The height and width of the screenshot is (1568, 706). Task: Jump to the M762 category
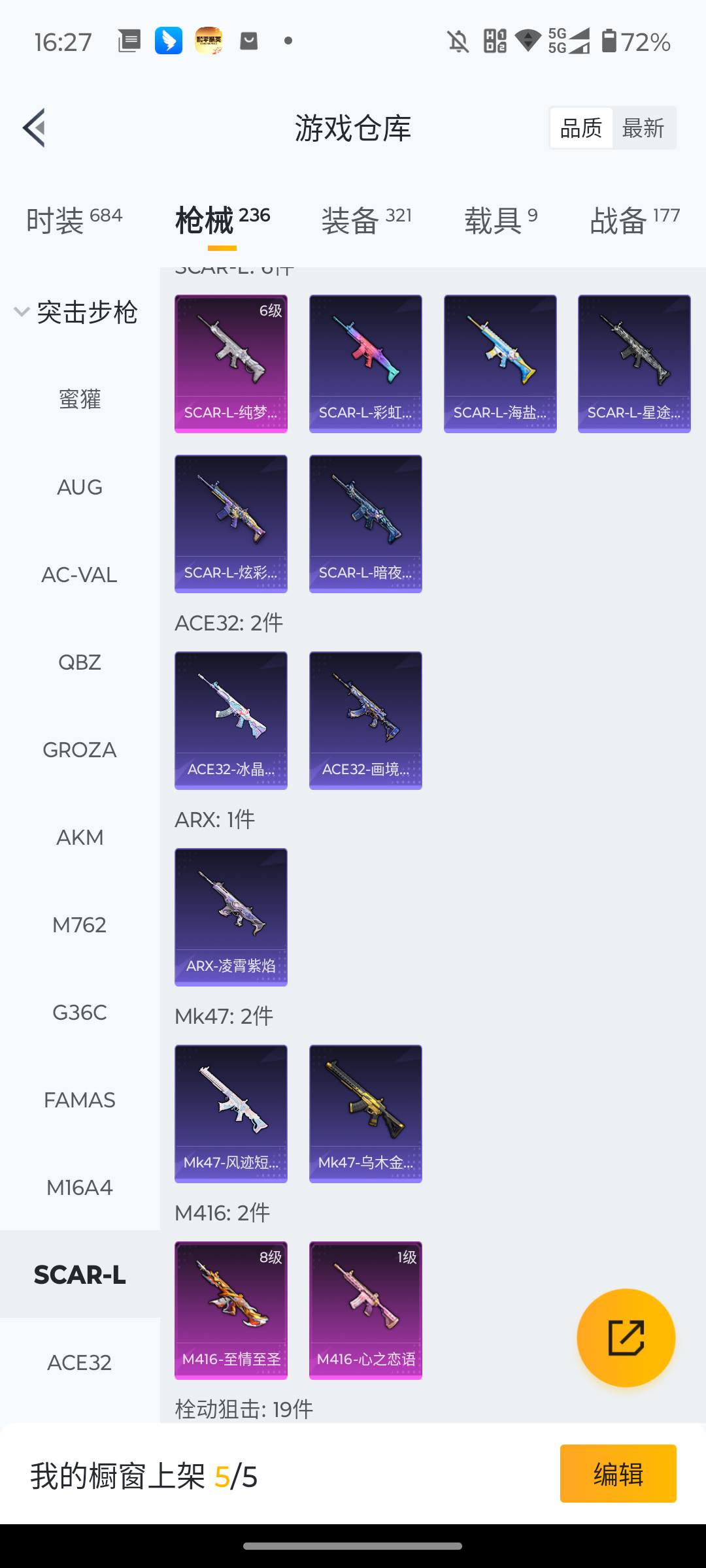80,924
